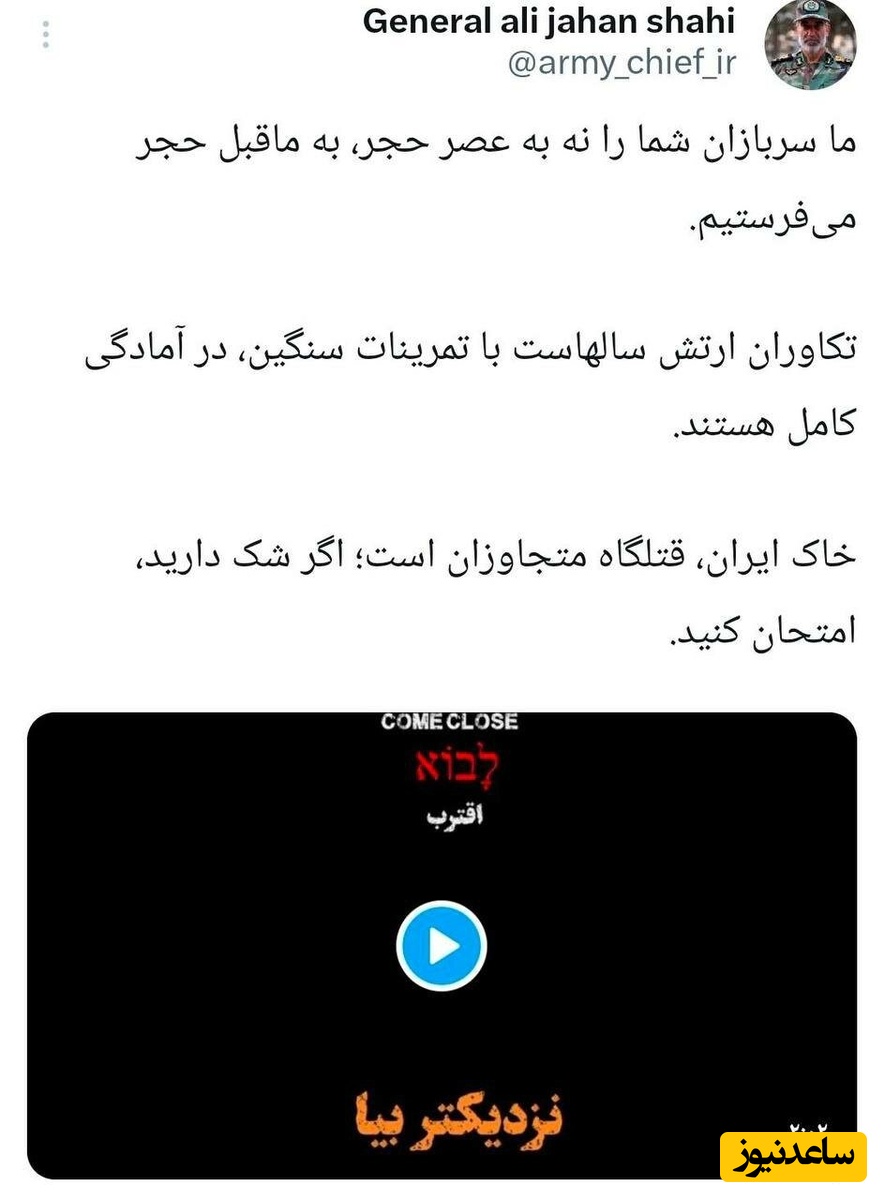Open General ali jahan shahi's profile picture

809,45
